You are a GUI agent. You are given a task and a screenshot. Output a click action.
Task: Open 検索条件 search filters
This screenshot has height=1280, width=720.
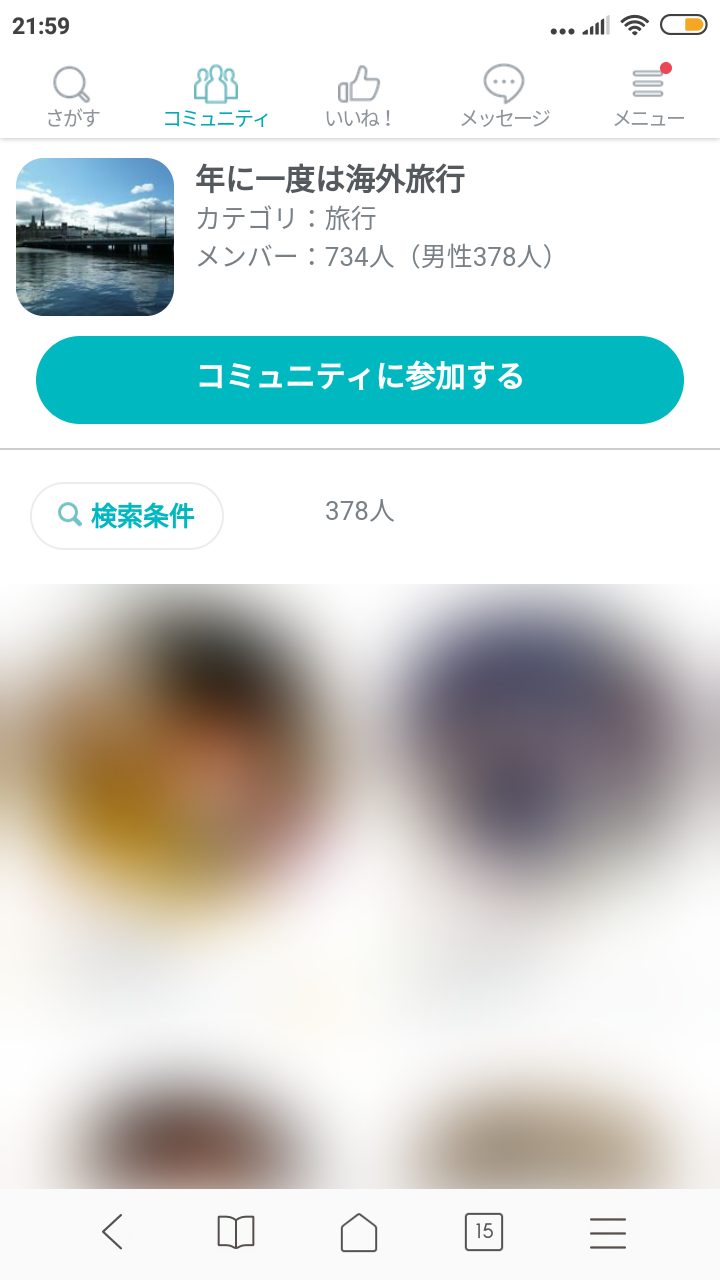coord(127,516)
